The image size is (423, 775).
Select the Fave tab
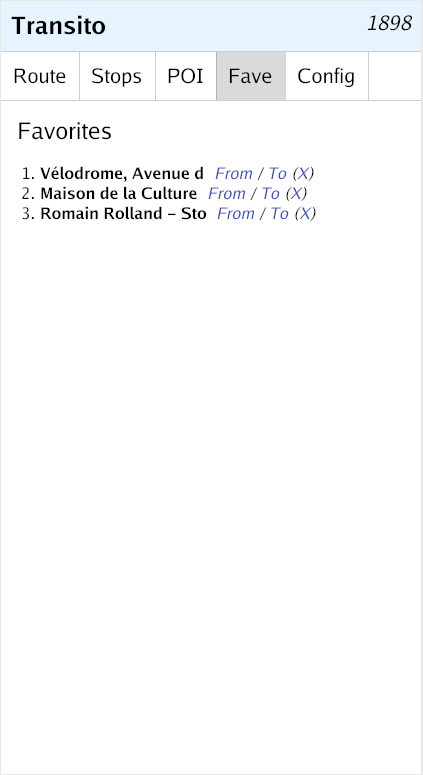[251, 76]
